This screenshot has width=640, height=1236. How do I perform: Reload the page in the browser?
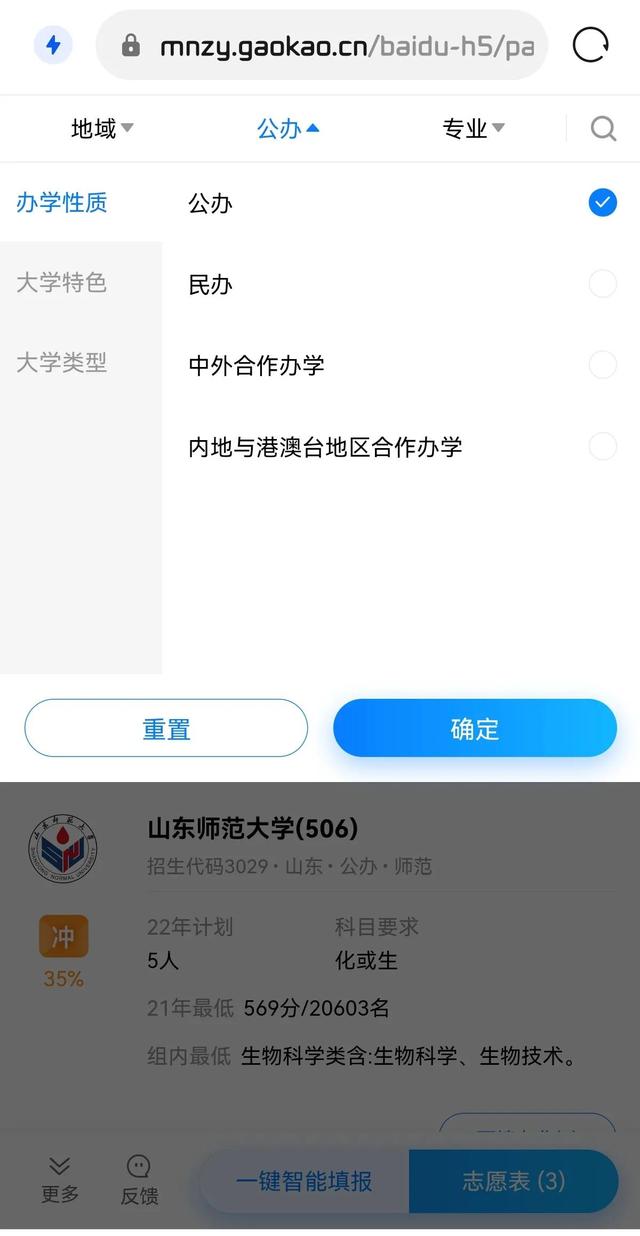pyautogui.click(x=590, y=45)
